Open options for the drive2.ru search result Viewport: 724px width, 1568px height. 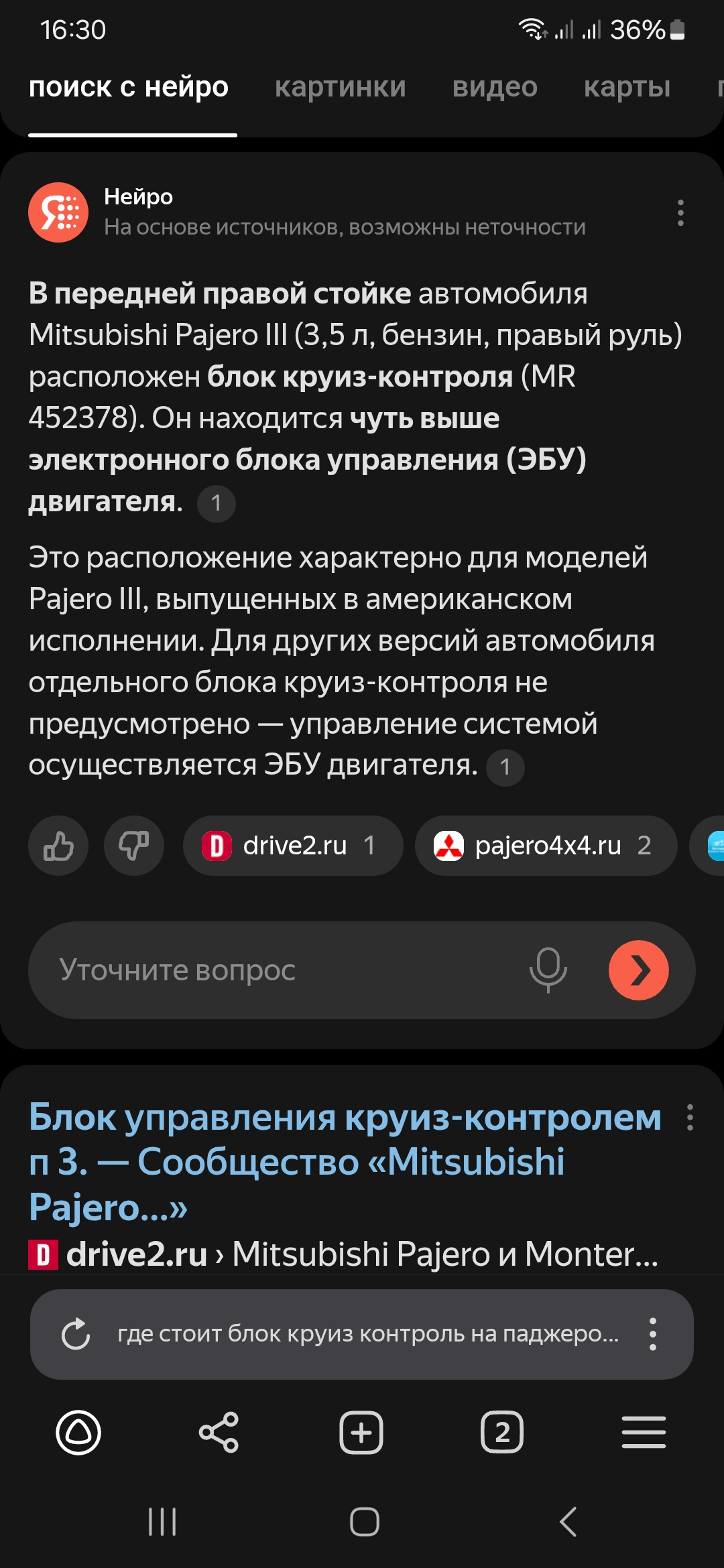[x=690, y=1118]
